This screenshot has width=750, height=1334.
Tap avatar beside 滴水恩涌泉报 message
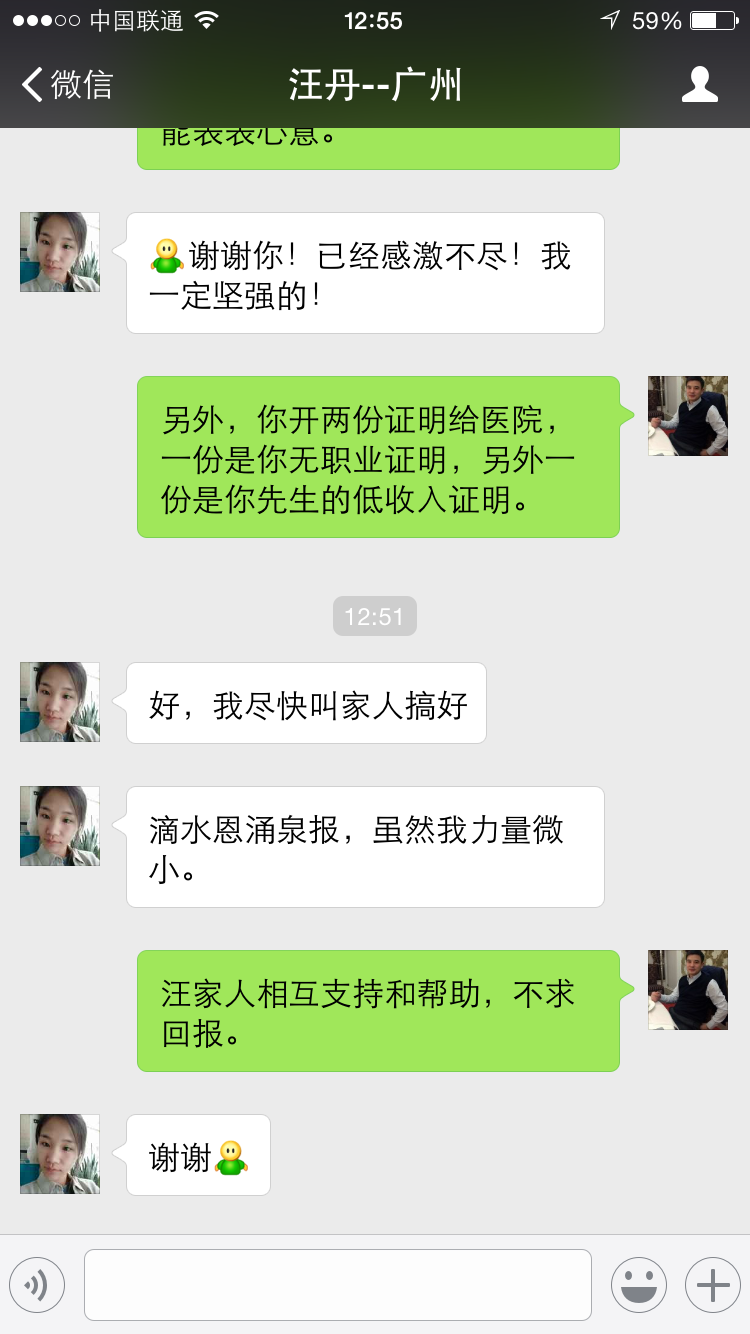pyautogui.click(x=60, y=826)
